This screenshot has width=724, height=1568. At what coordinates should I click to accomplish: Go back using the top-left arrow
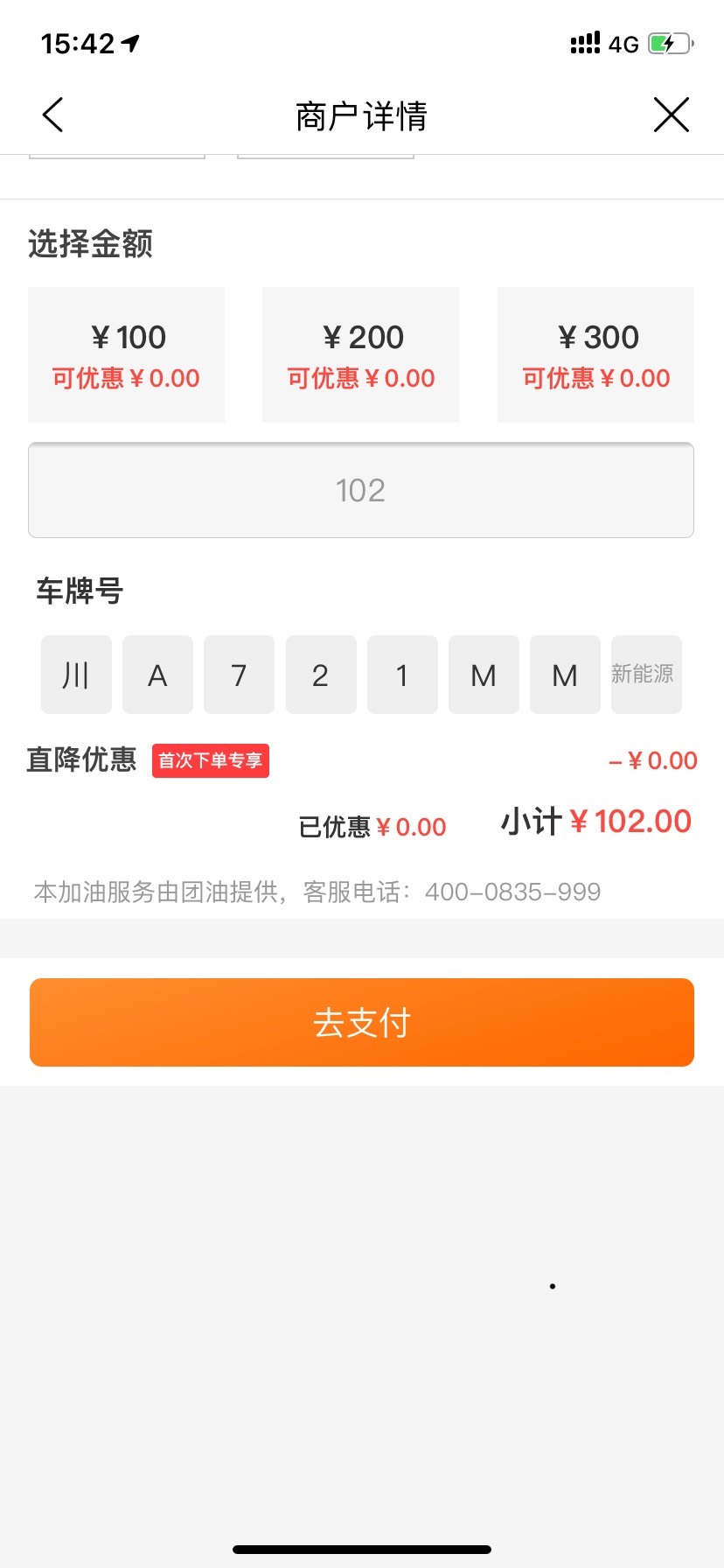53,115
